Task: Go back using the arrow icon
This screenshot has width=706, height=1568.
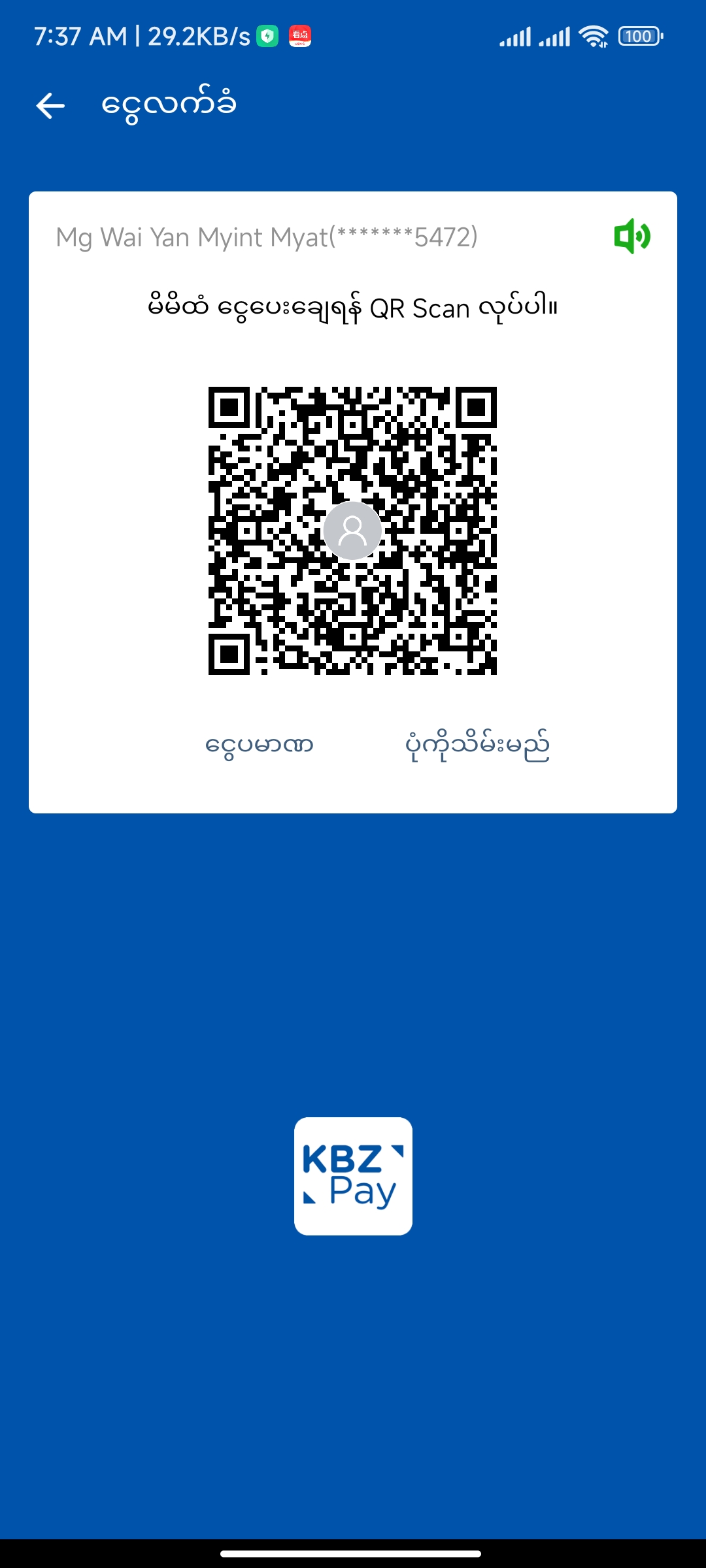Action: (x=50, y=106)
